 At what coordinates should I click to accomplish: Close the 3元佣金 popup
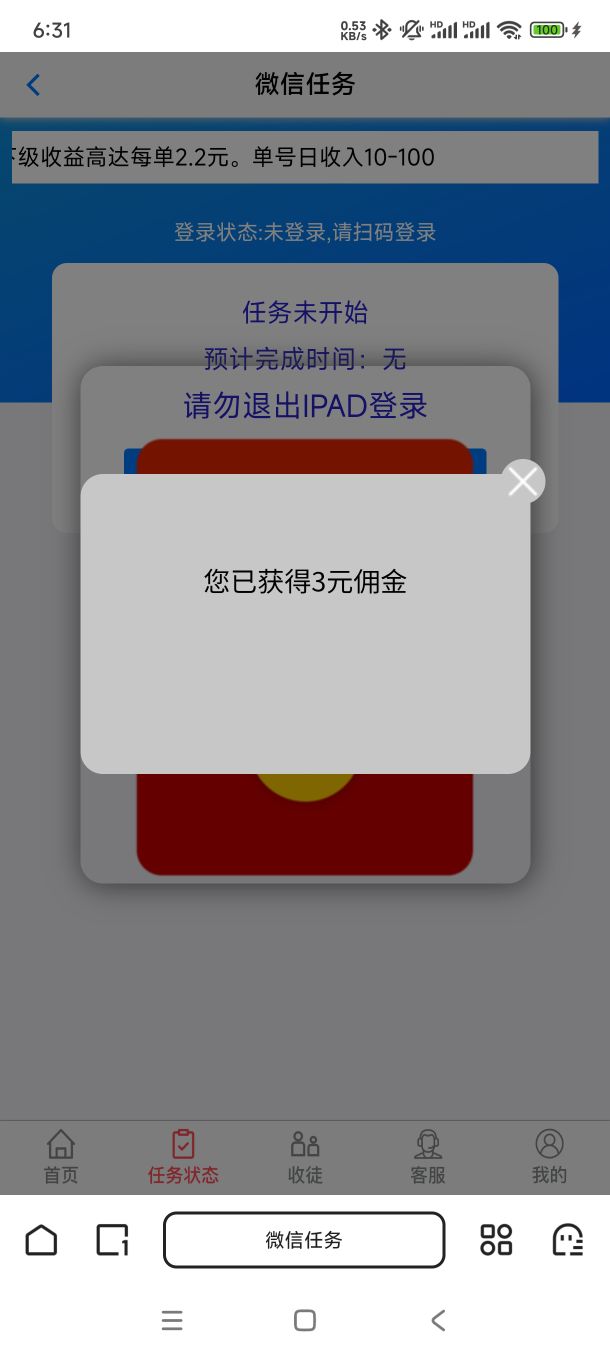click(523, 481)
